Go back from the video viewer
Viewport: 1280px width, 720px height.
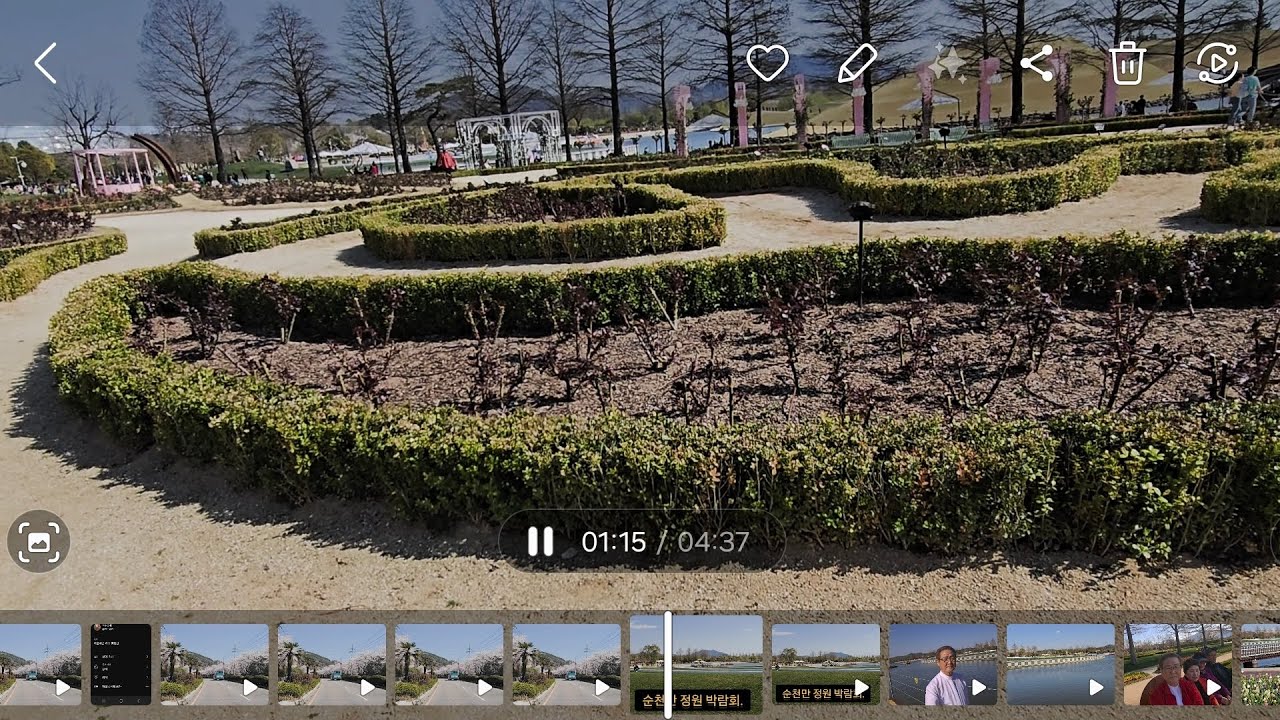point(45,63)
